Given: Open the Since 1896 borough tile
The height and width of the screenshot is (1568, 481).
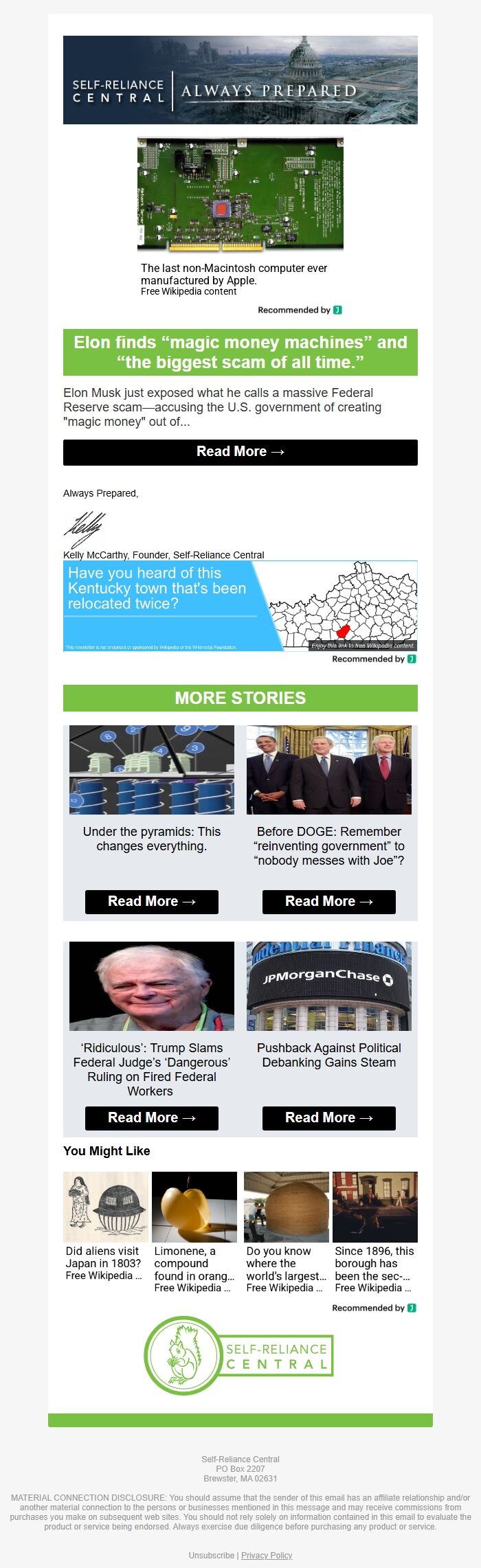Looking at the screenshot, I should (374, 1225).
